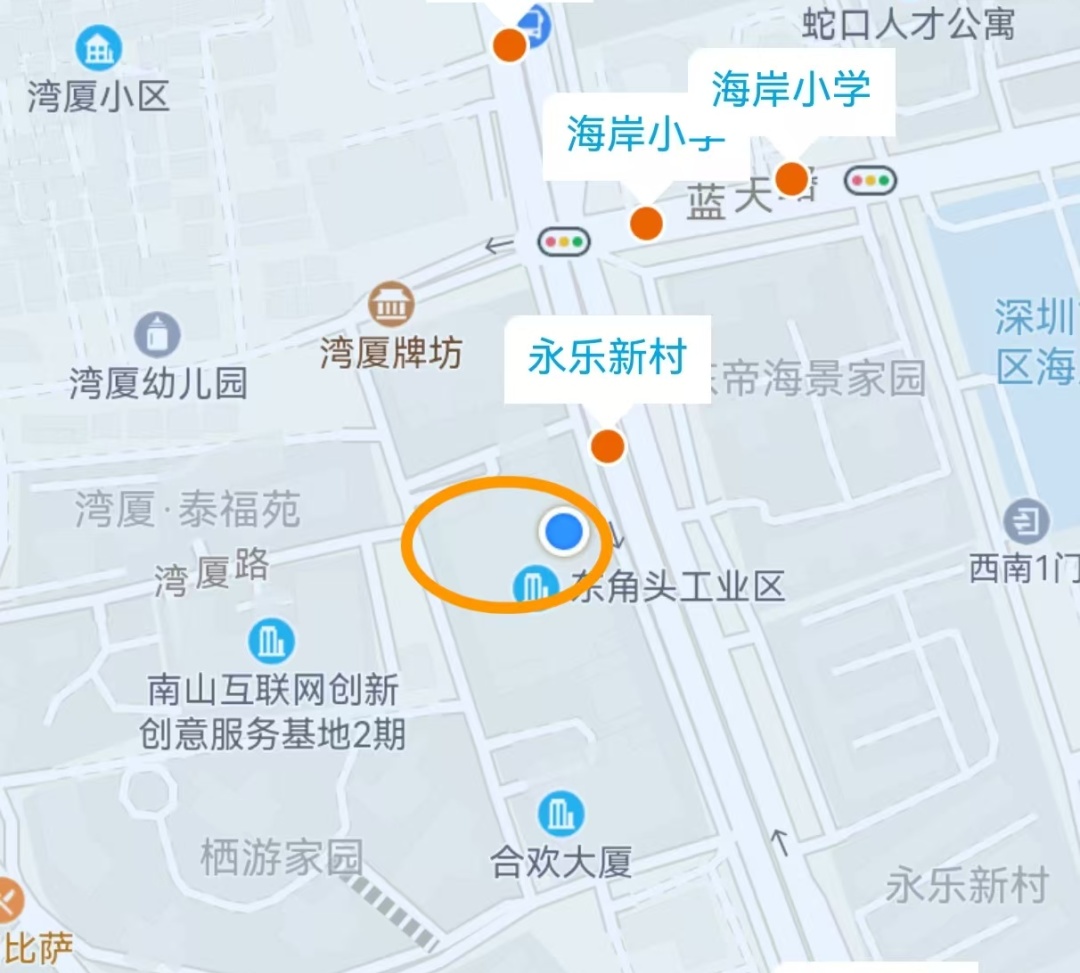Tap the 合欢大厦 building icon

click(561, 815)
